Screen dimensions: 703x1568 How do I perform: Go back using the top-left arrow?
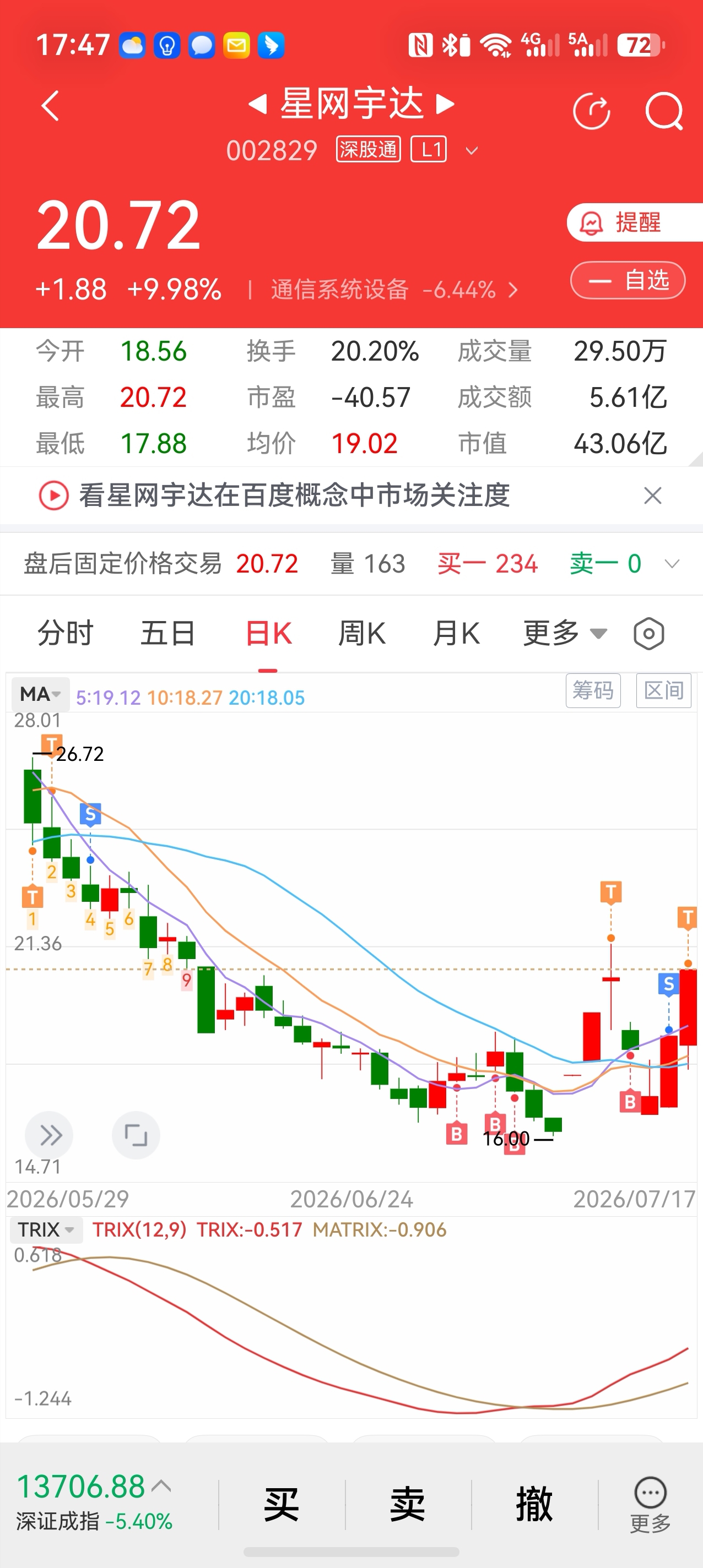(50, 106)
